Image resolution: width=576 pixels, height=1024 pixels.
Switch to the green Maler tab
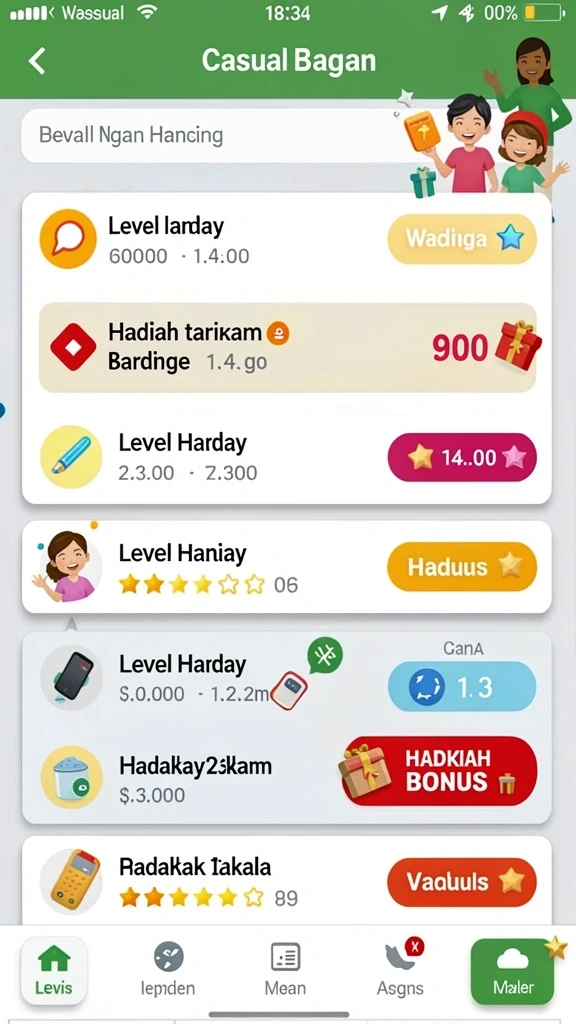[x=513, y=970]
